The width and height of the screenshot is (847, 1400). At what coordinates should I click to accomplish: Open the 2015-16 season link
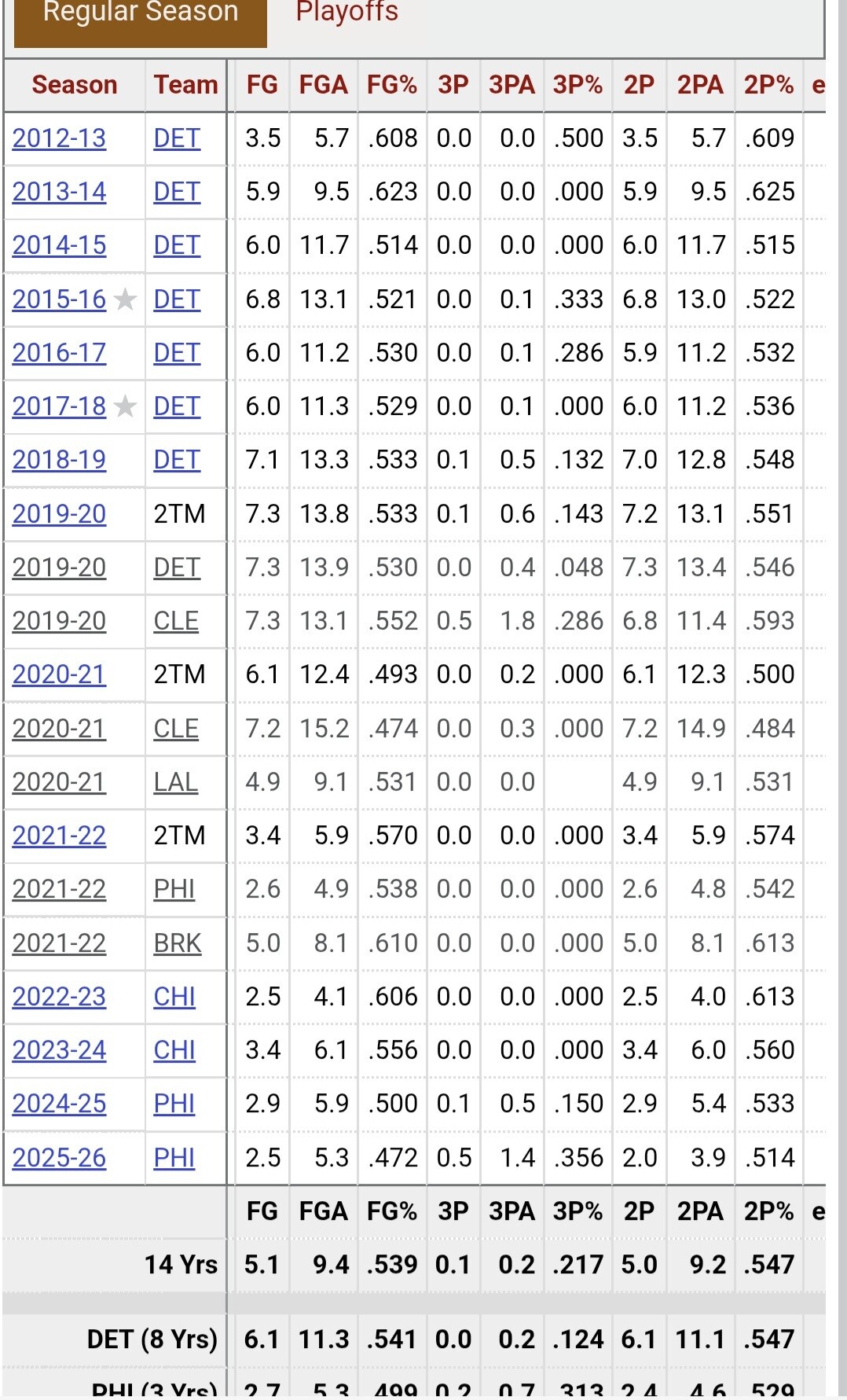click(x=59, y=299)
